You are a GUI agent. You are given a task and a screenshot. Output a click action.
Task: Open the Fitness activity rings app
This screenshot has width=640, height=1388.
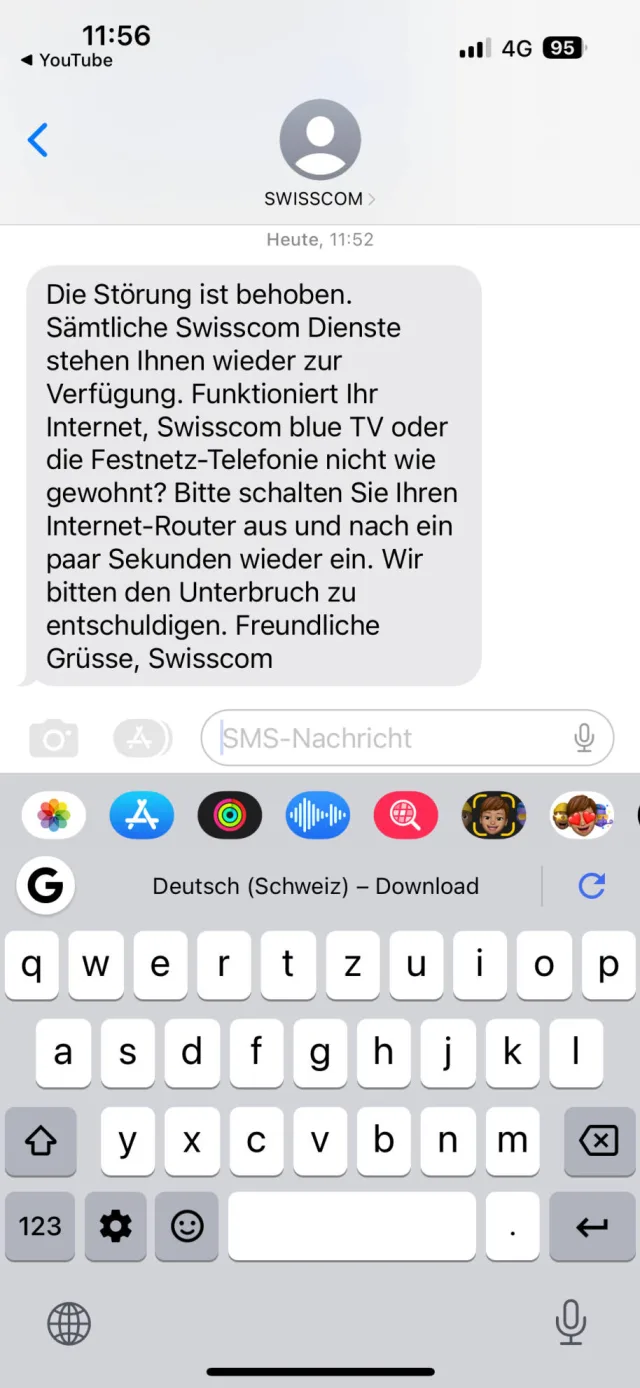tap(230, 815)
